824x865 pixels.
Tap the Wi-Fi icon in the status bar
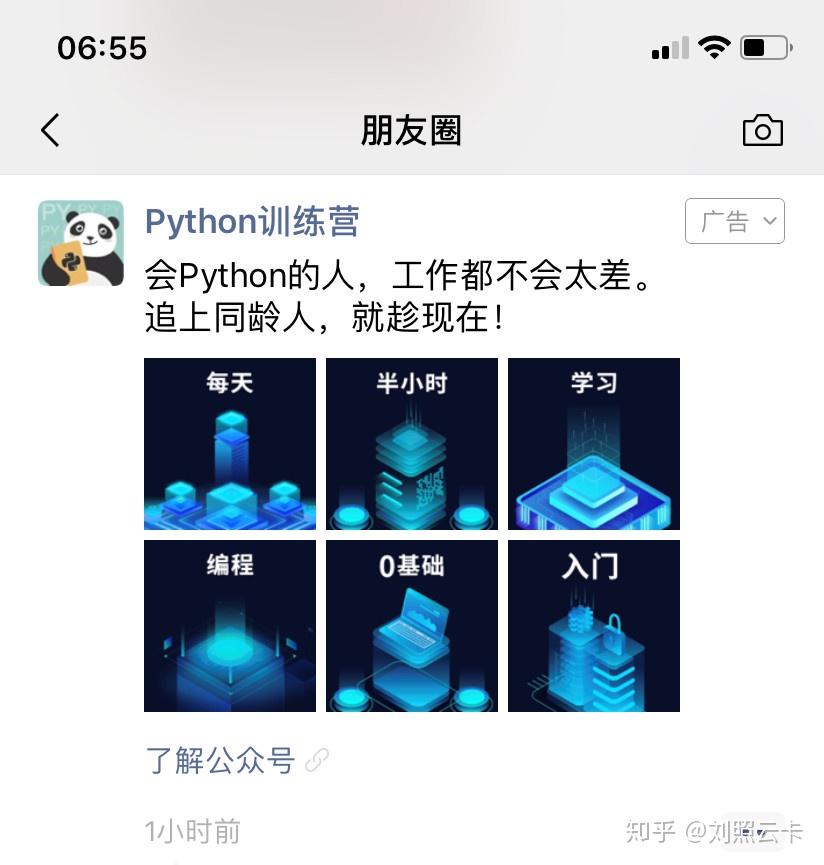tap(714, 46)
